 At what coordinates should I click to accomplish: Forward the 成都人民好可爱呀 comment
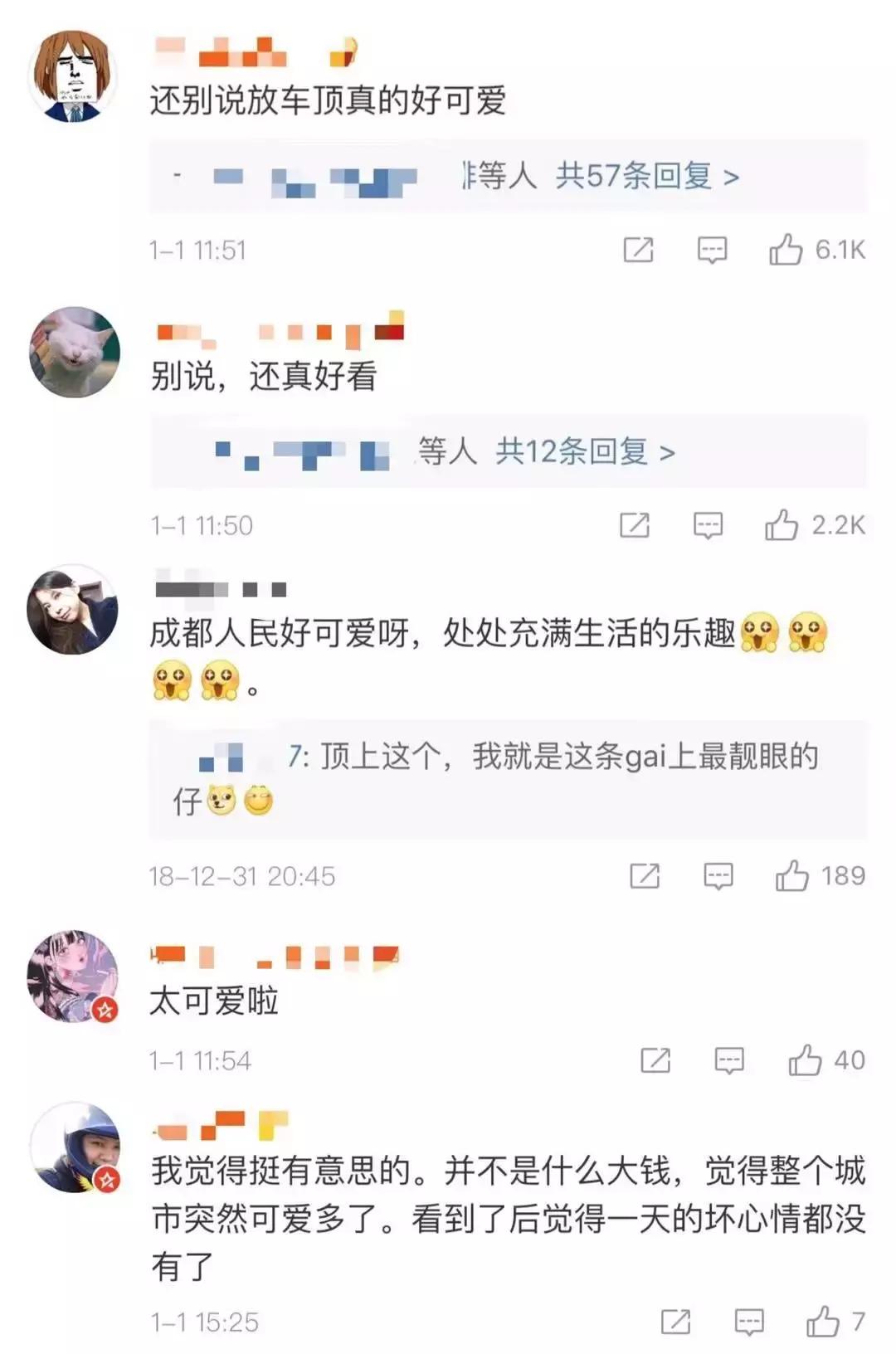coord(645,876)
